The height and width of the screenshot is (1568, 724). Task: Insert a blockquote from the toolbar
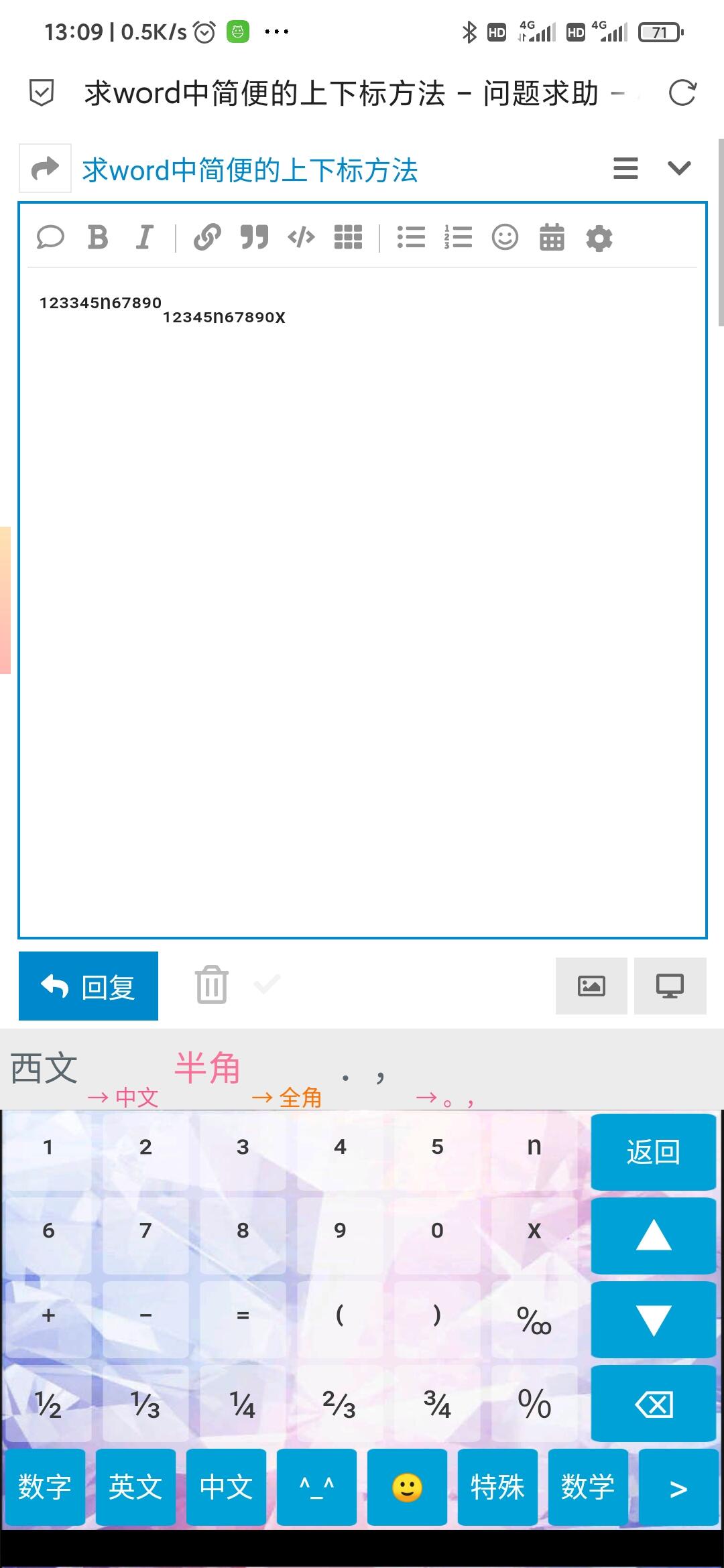coord(254,237)
